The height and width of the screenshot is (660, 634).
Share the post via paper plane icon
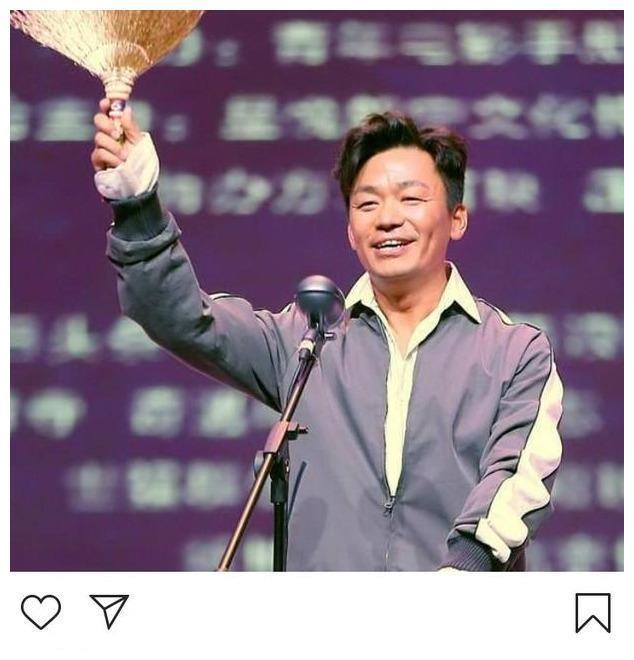[x=109, y=611]
